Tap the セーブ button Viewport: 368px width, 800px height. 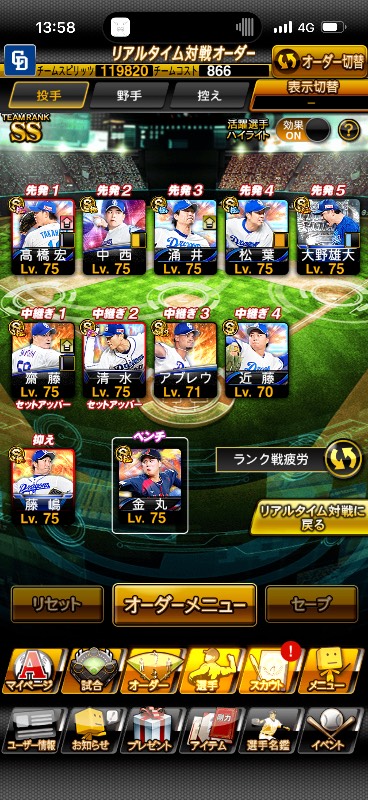coord(311,605)
